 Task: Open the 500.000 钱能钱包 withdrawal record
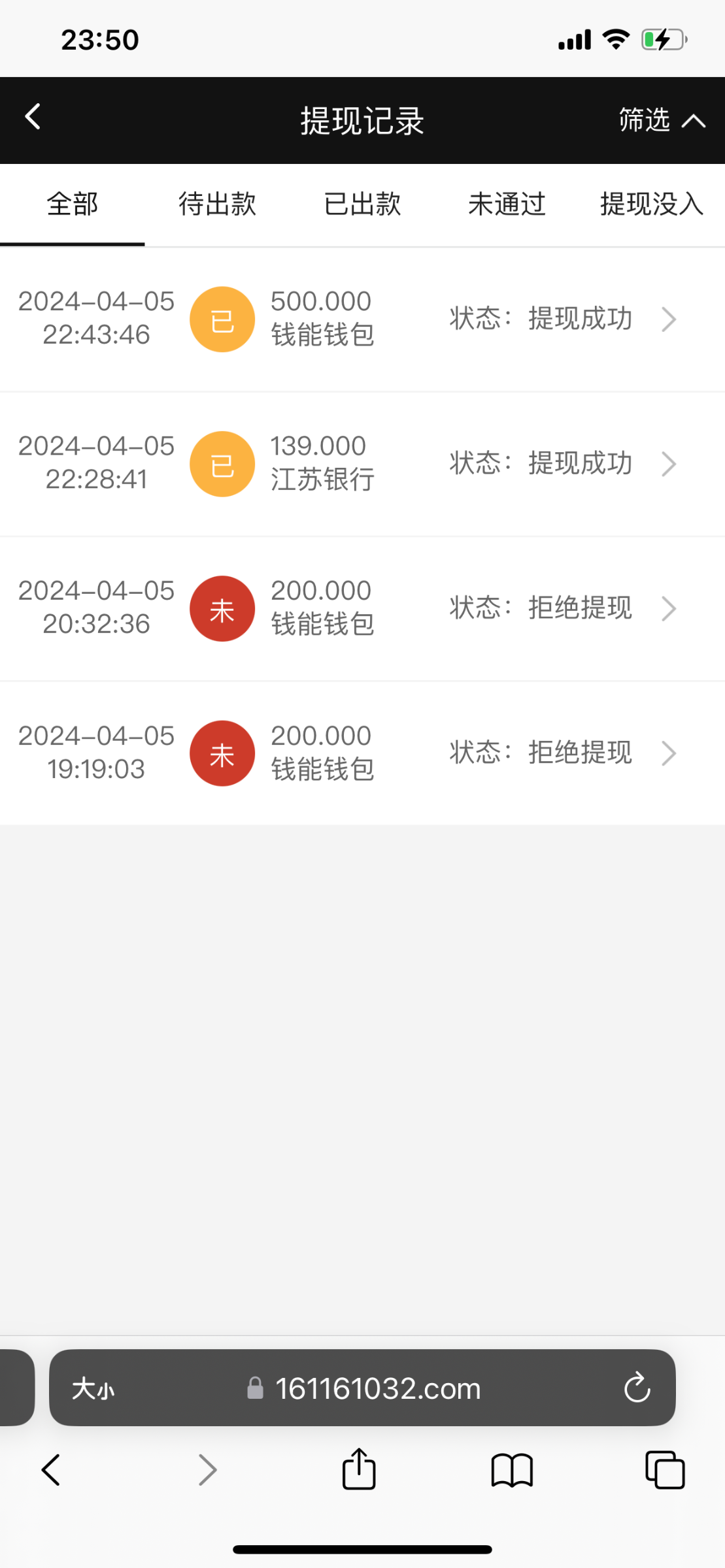[362, 319]
